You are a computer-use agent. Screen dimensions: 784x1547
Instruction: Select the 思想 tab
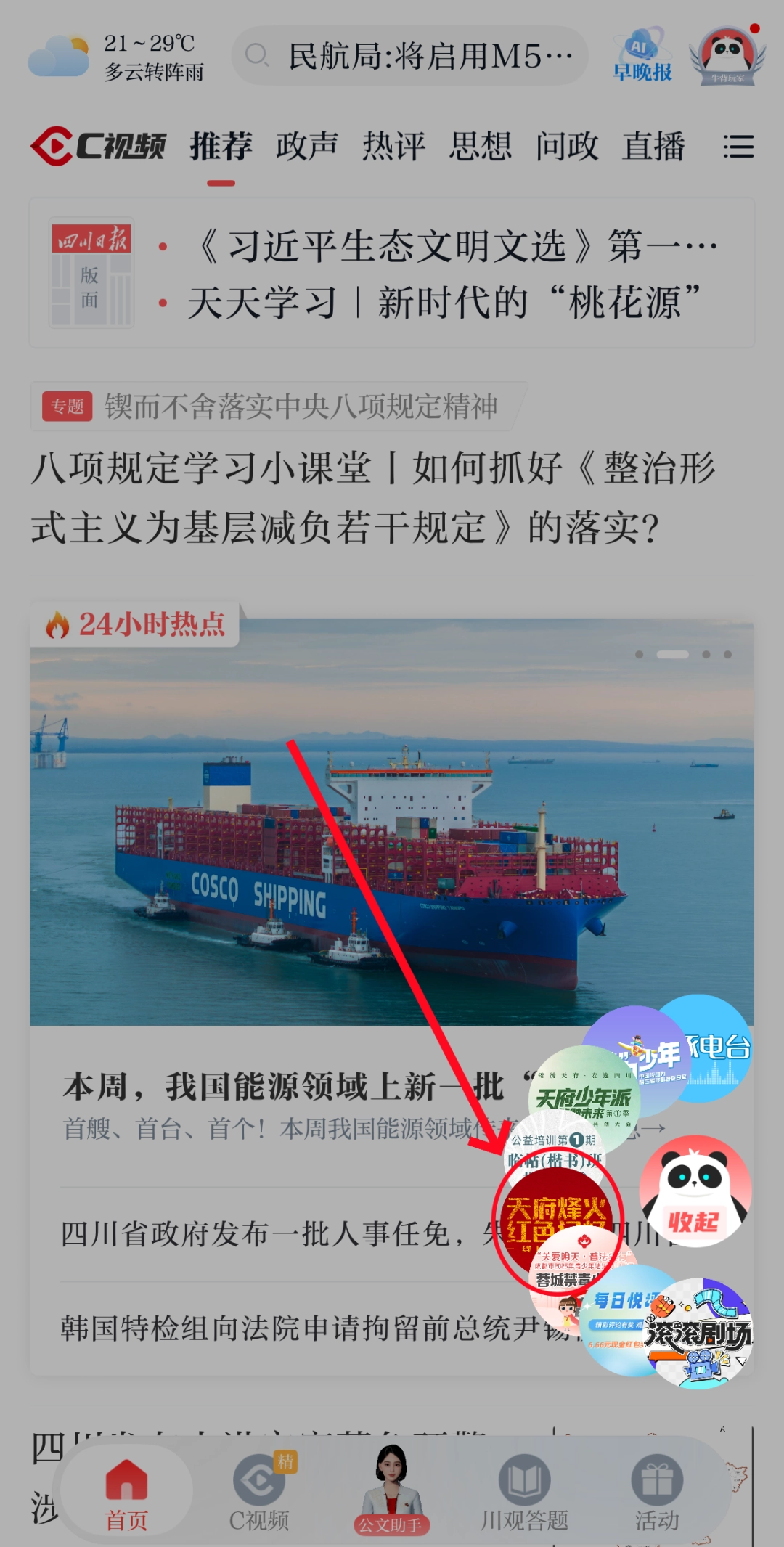tap(480, 147)
